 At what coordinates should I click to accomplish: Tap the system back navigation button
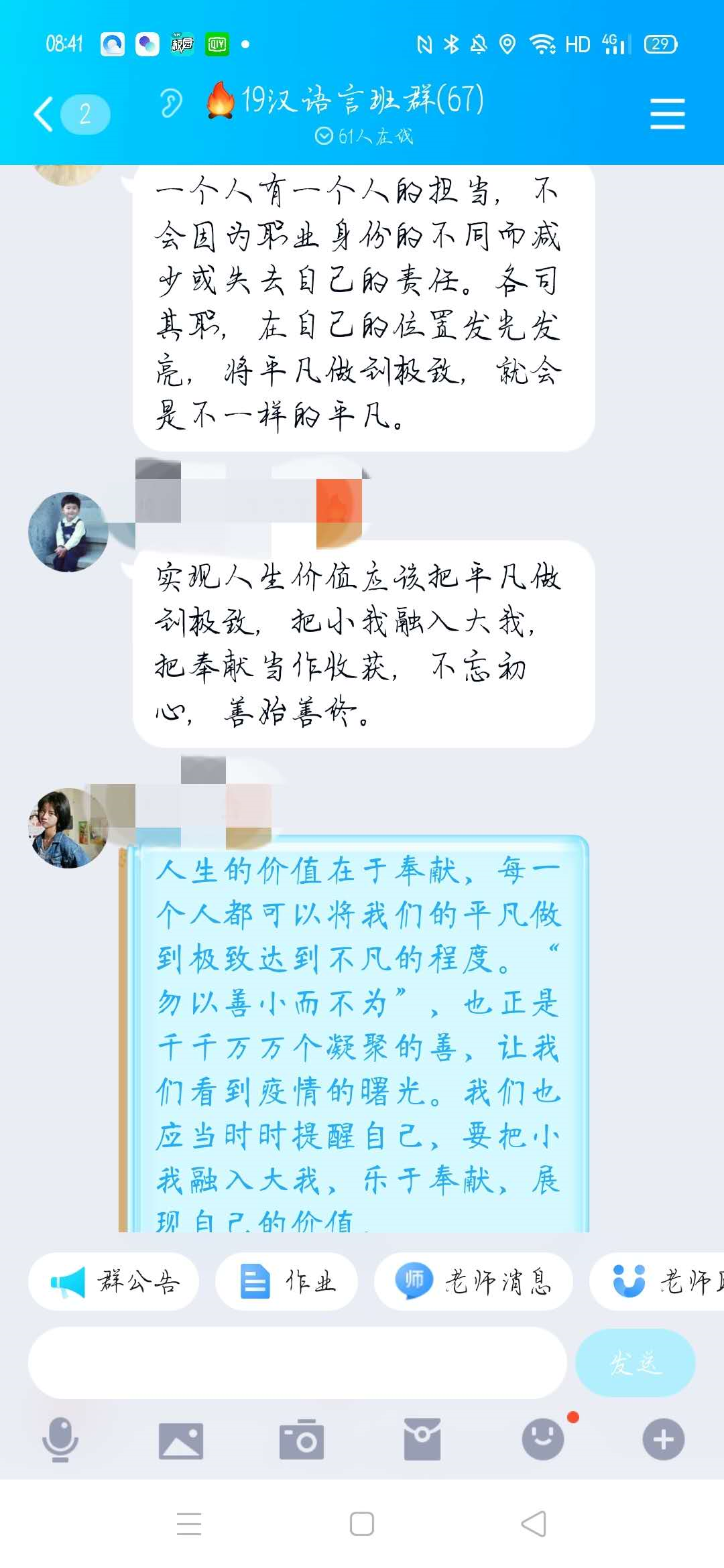tap(534, 1524)
